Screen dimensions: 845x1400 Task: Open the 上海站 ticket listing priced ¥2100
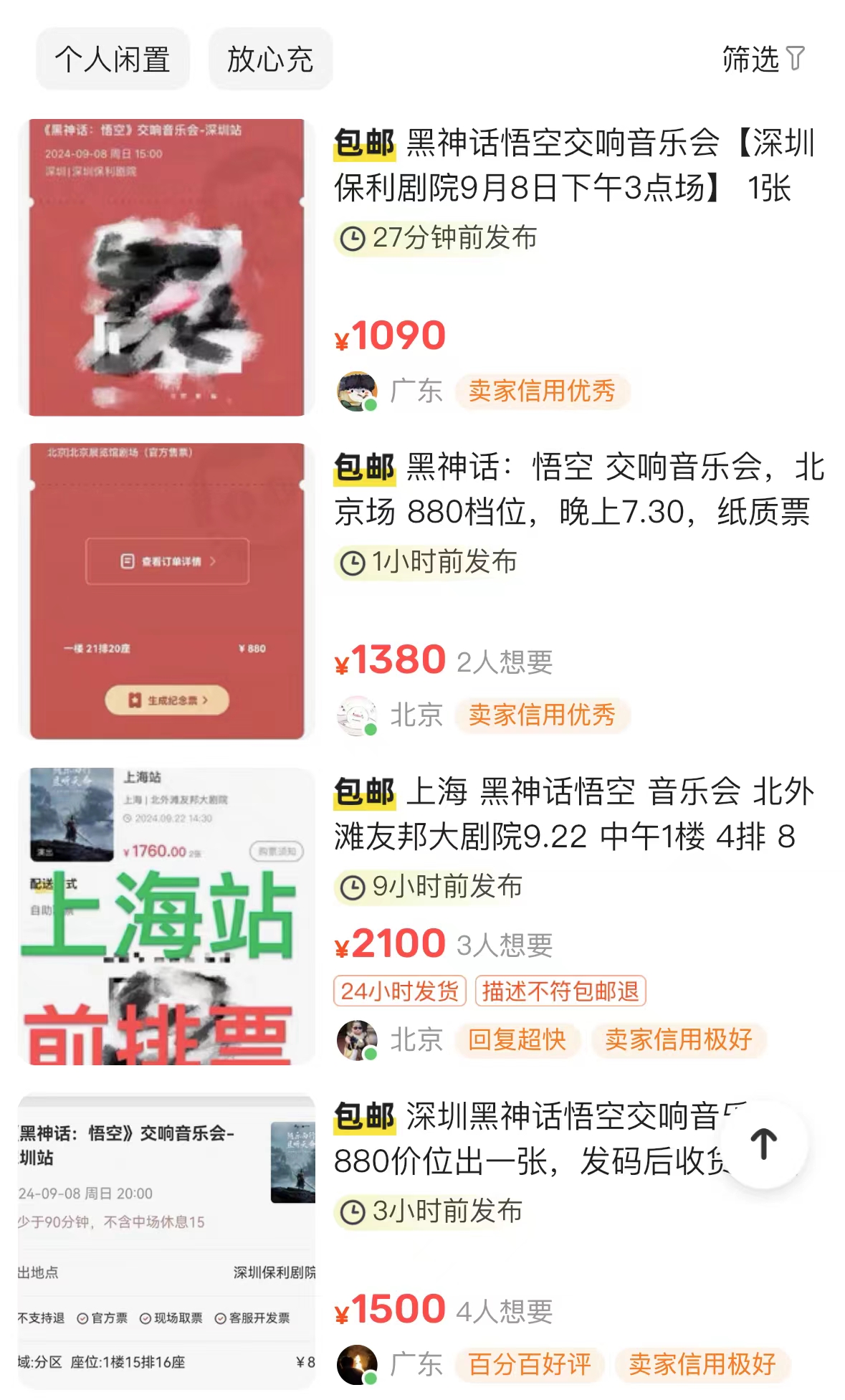point(573,814)
